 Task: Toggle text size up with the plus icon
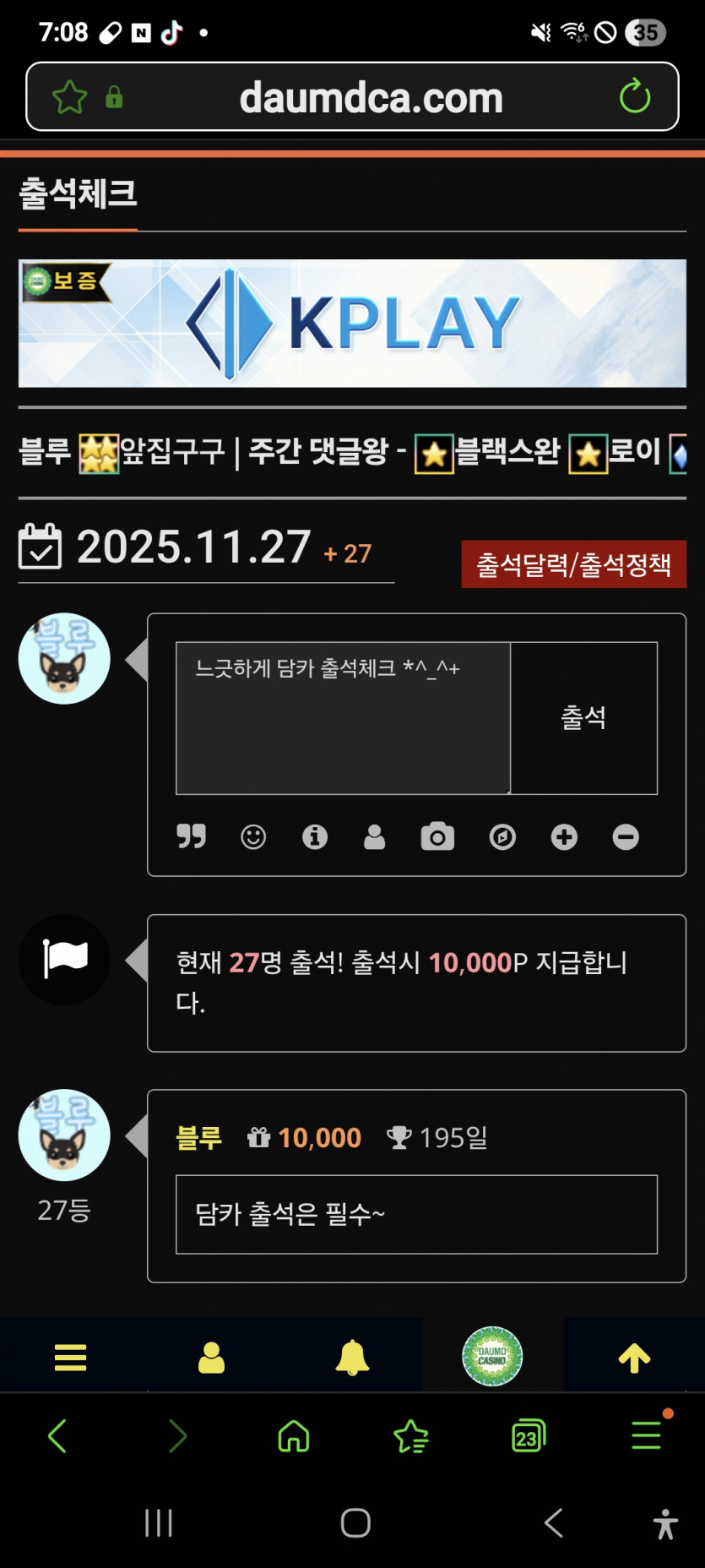click(x=564, y=837)
